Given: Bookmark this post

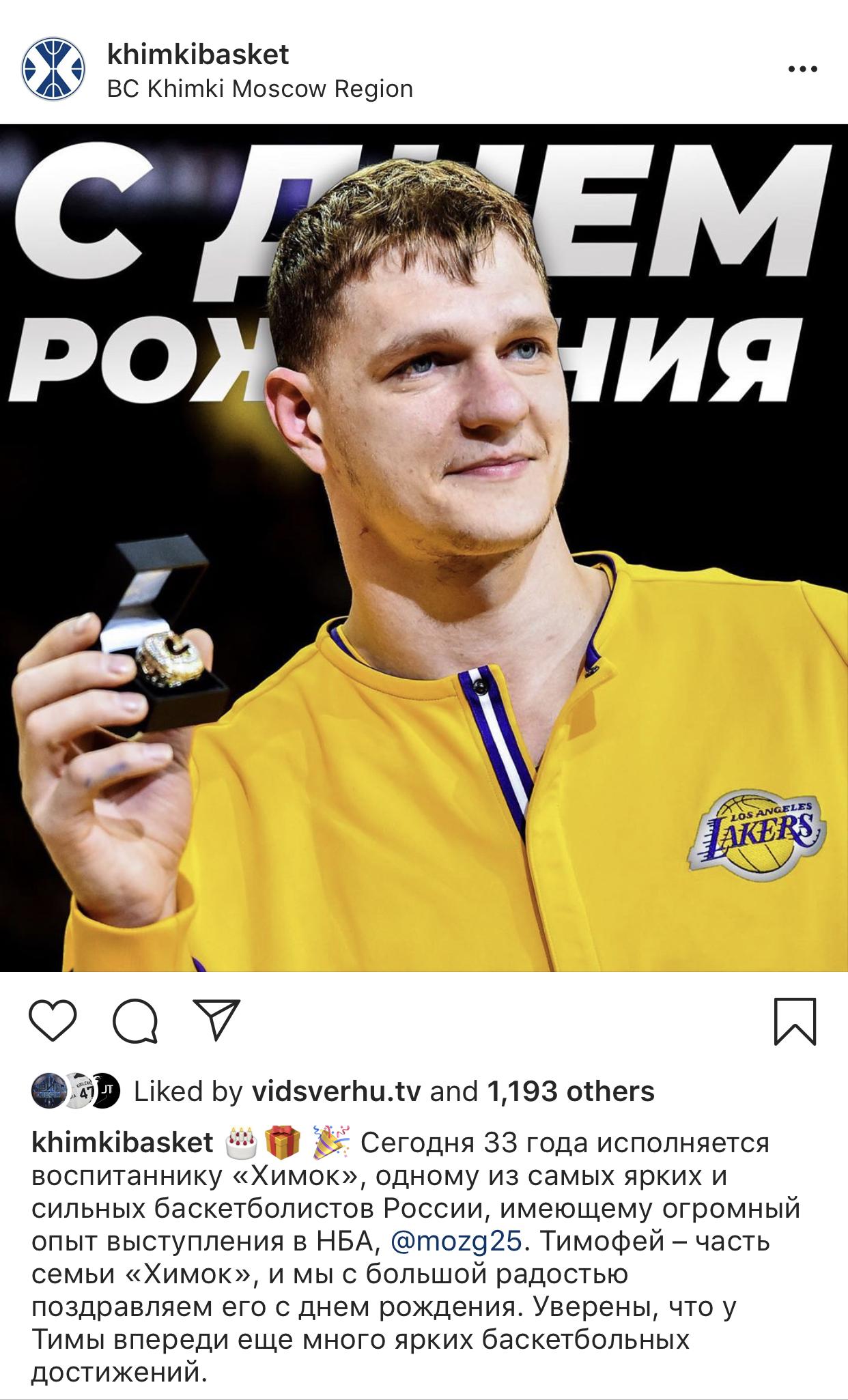Looking at the screenshot, I should (795, 1022).
